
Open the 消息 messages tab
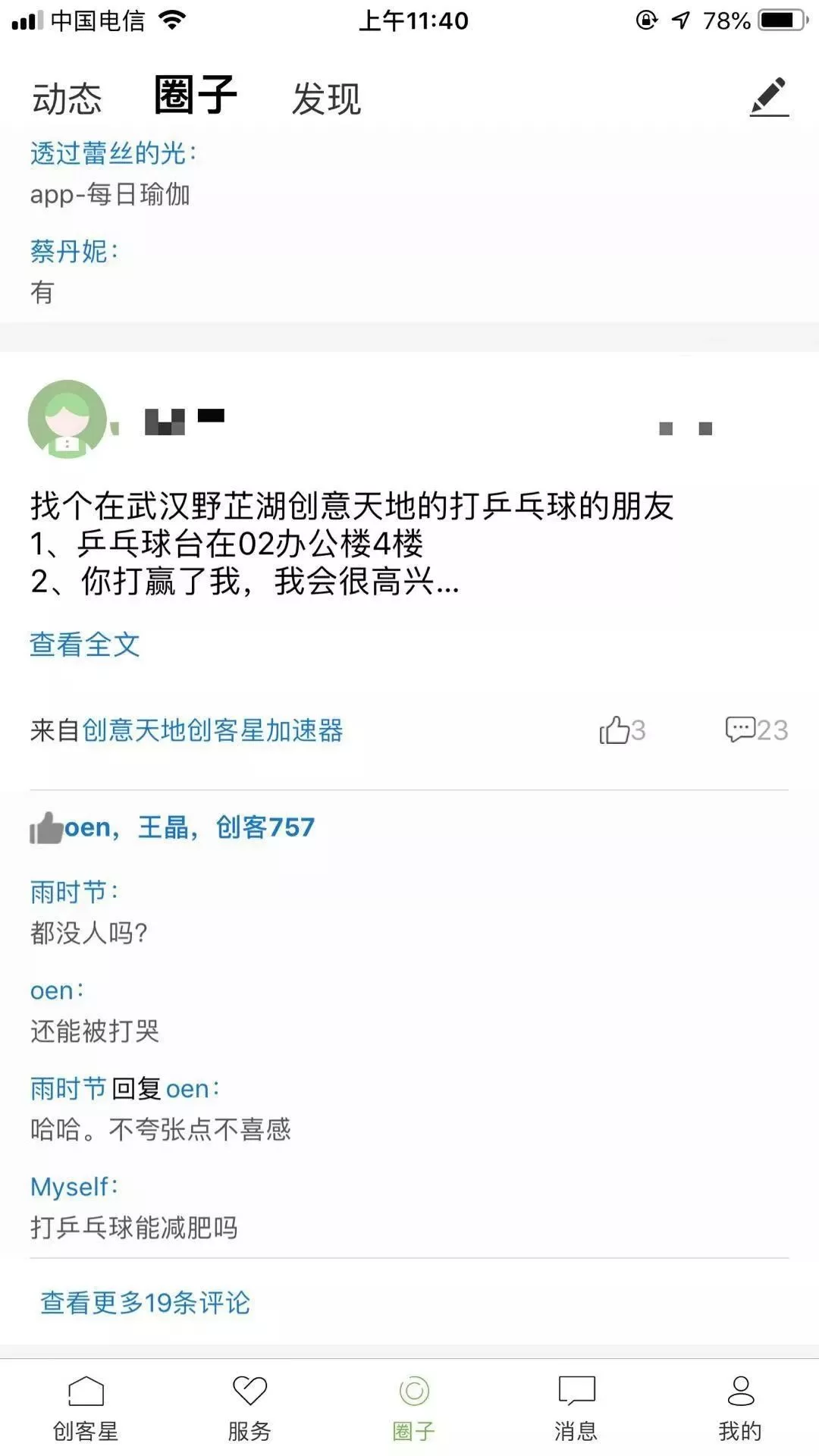pyautogui.click(x=576, y=1408)
